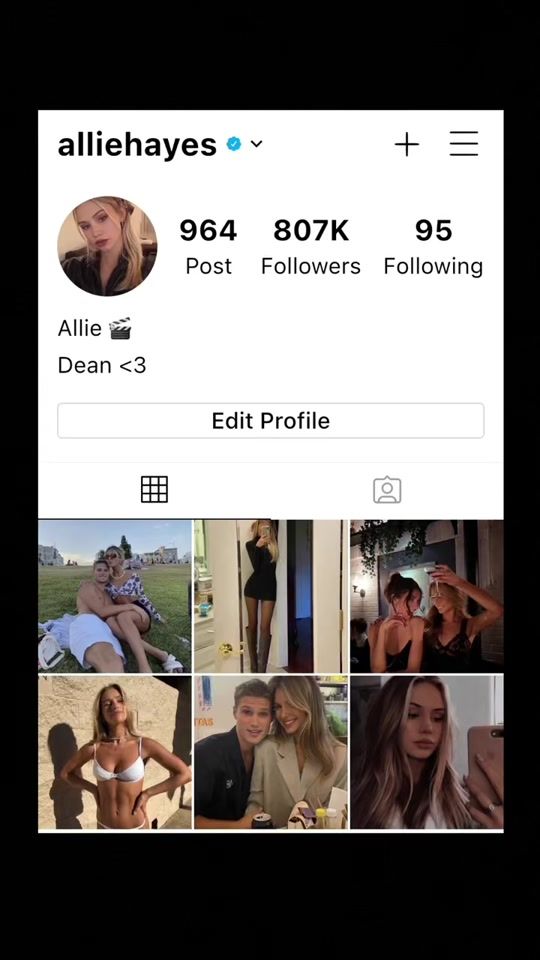Open the close-up phone selfie post

(427, 752)
